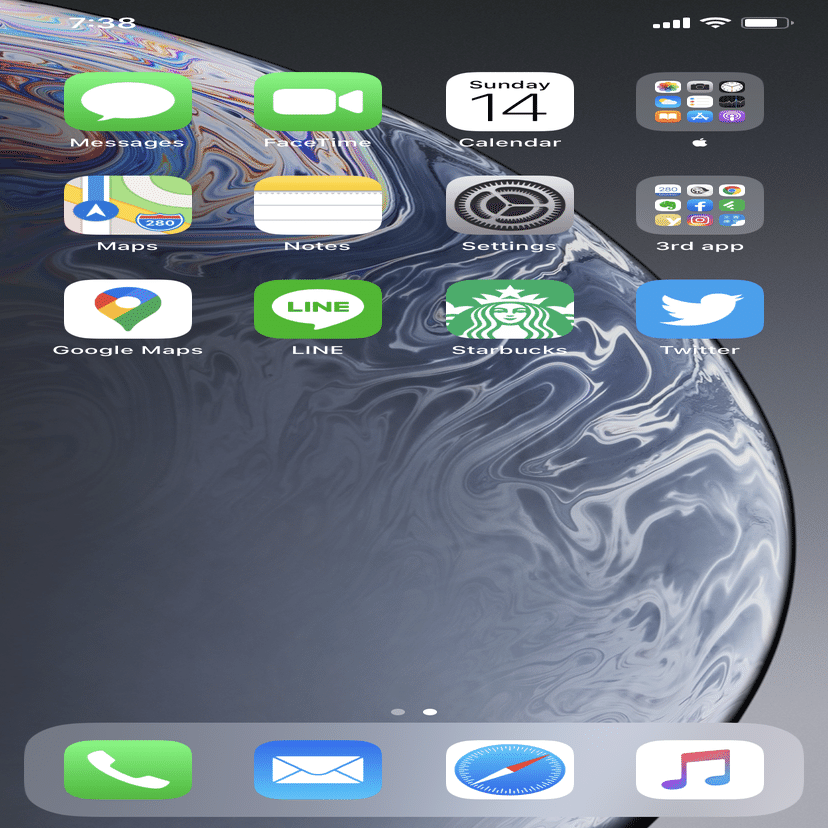Open the Apple apps folder

click(x=700, y=102)
